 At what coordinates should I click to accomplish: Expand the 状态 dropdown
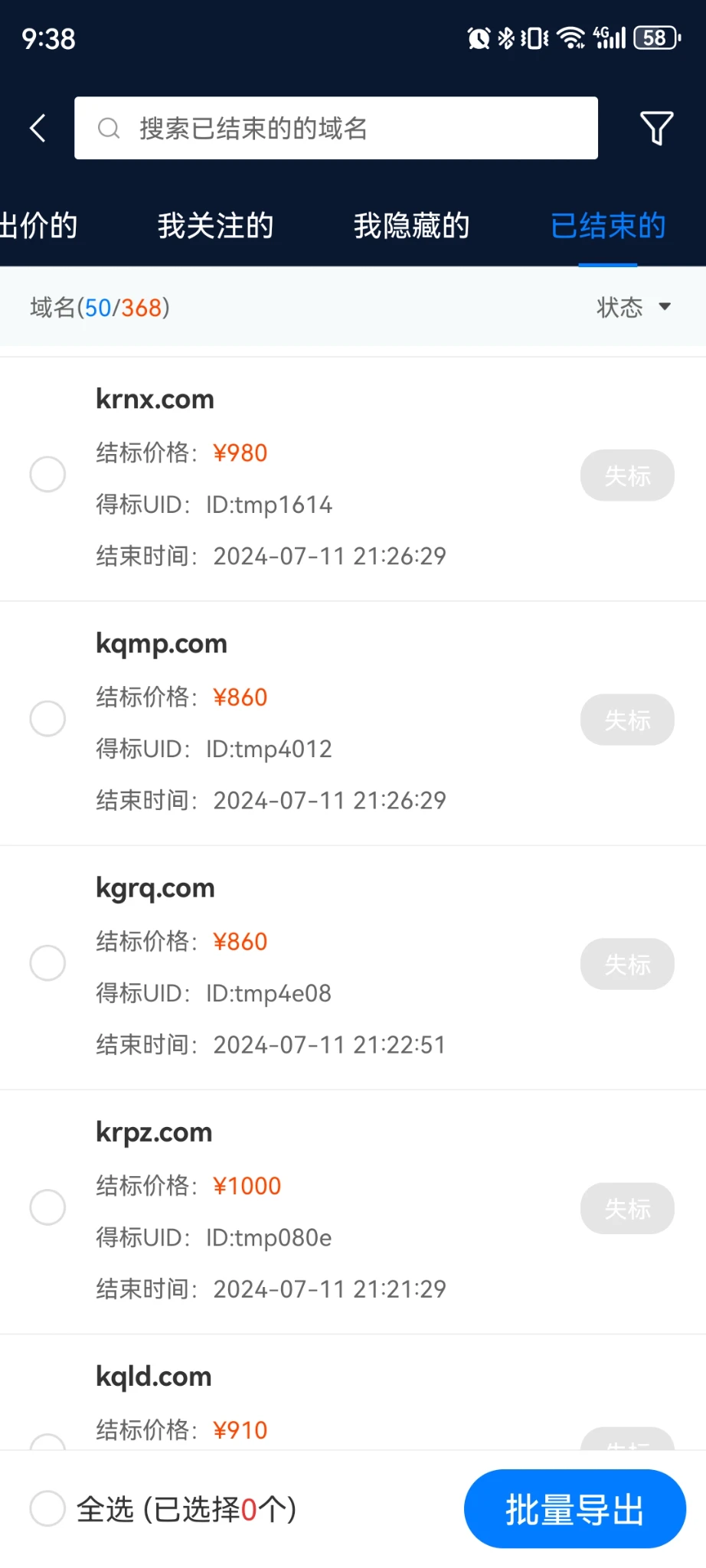633,307
